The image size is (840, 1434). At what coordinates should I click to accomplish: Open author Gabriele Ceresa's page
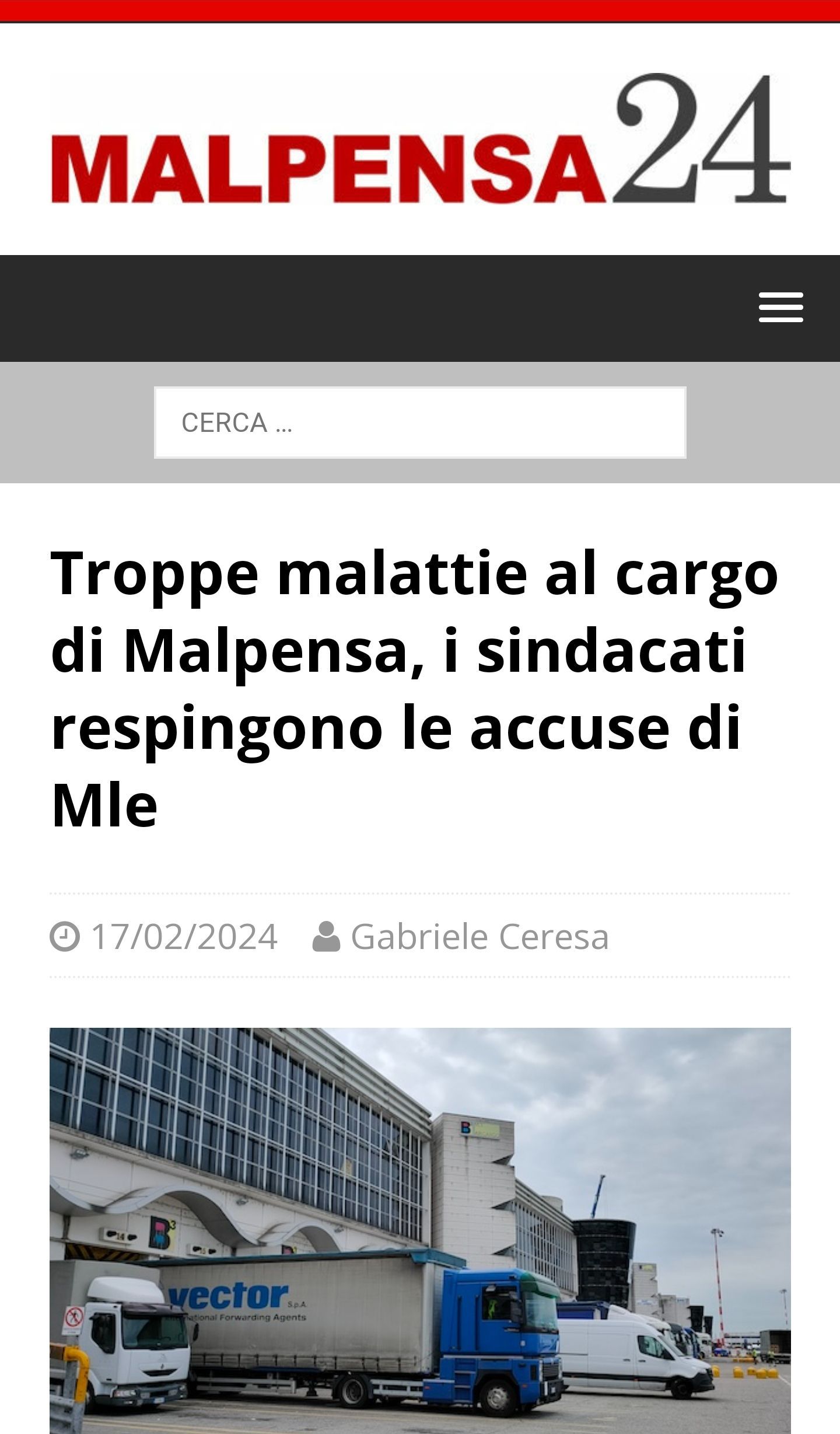[479, 937]
